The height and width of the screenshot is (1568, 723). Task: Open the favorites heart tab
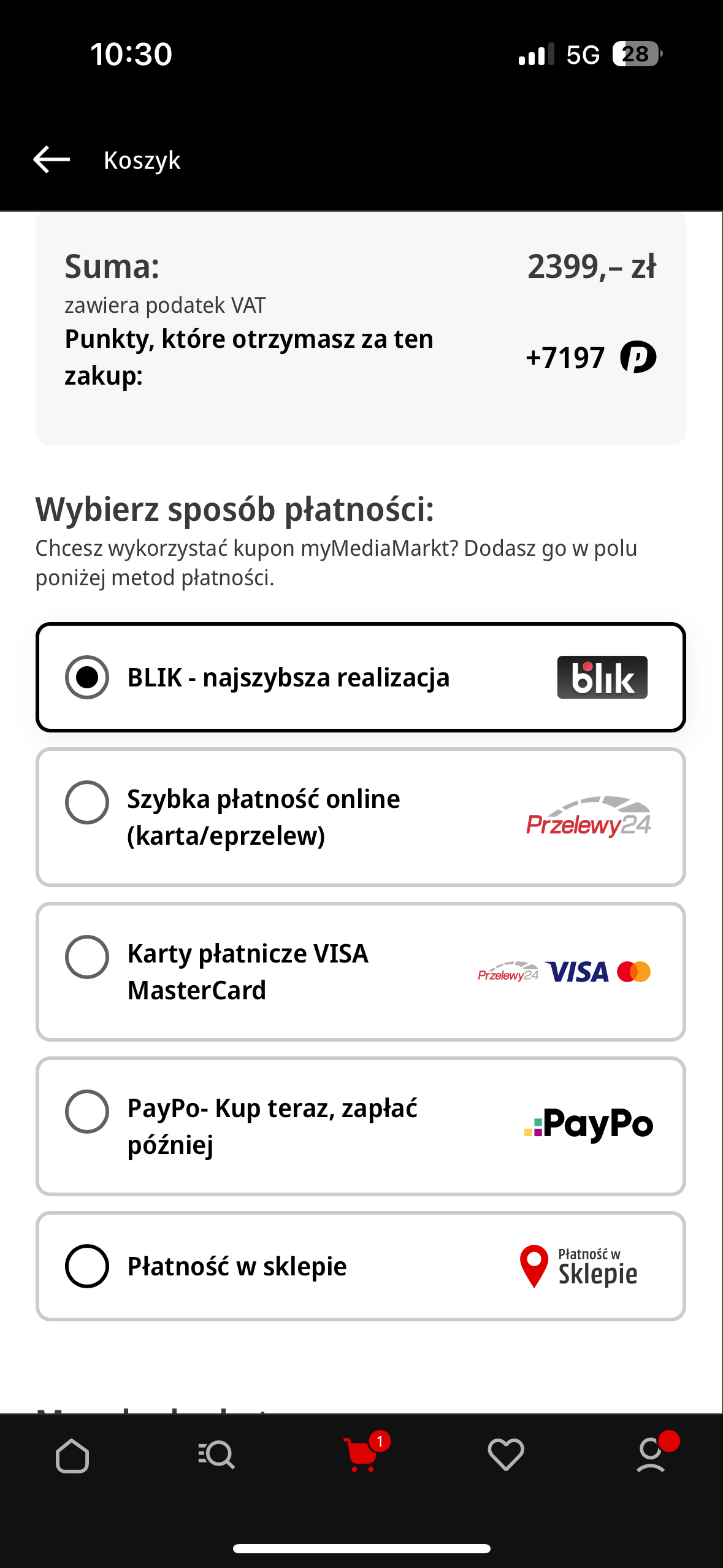click(x=506, y=1455)
